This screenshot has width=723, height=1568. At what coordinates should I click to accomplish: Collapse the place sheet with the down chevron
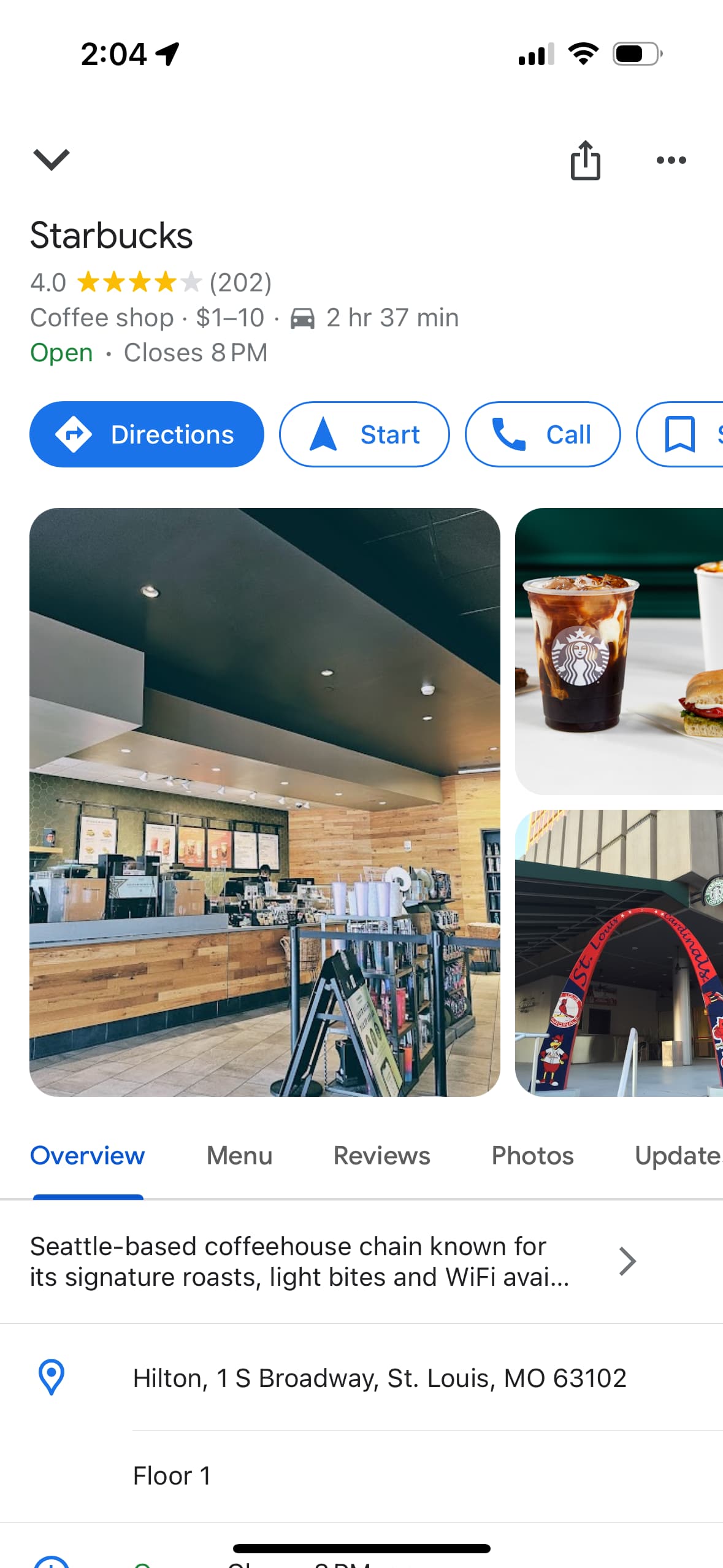52,159
